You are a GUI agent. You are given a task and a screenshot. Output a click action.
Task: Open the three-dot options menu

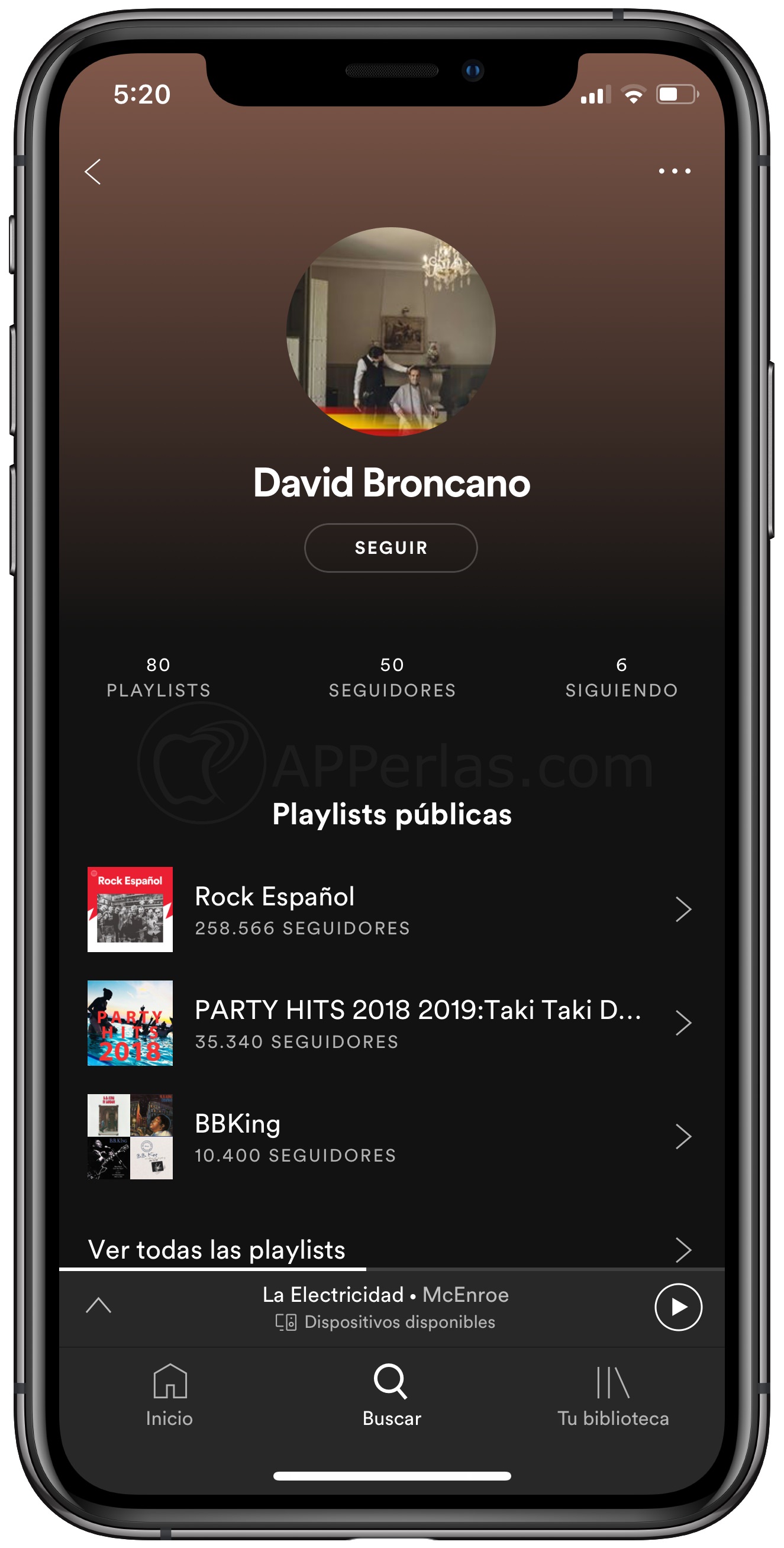tap(674, 171)
